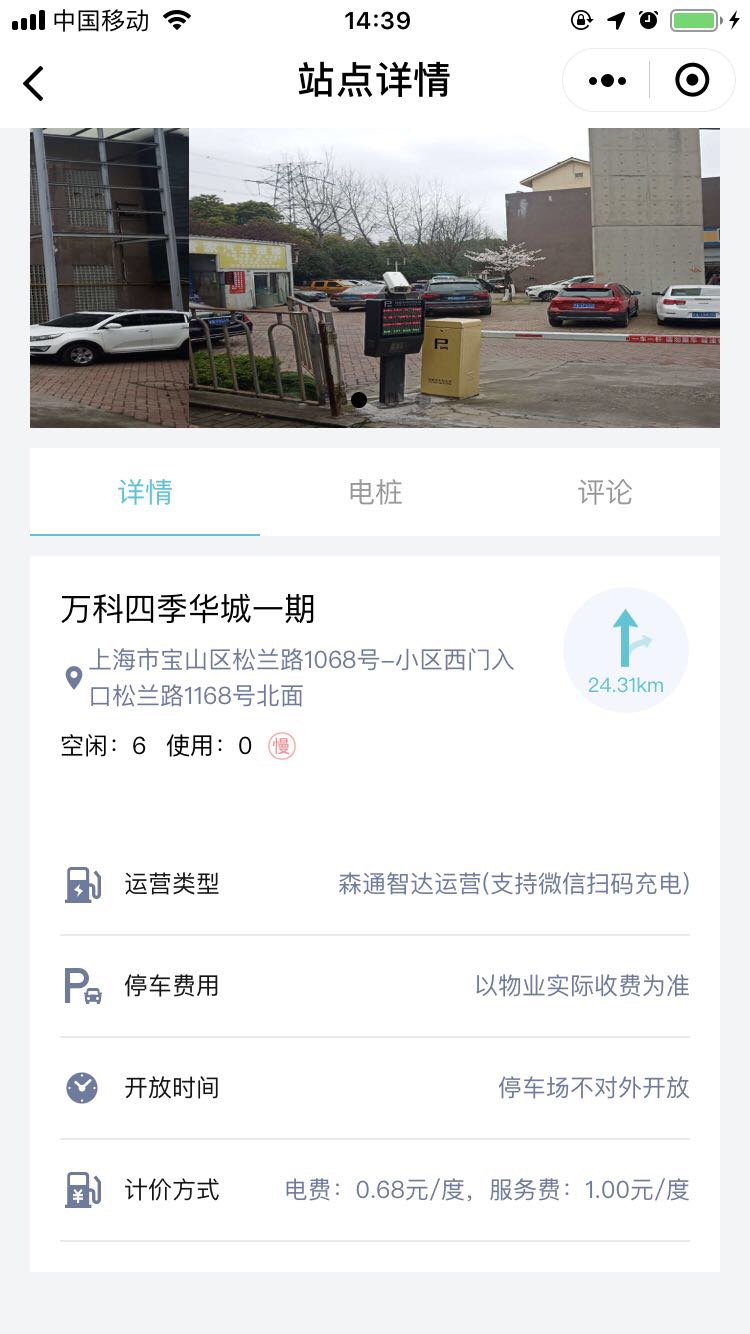Open the mini program more options menu
The image size is (750, 1334).
[607, 81]
